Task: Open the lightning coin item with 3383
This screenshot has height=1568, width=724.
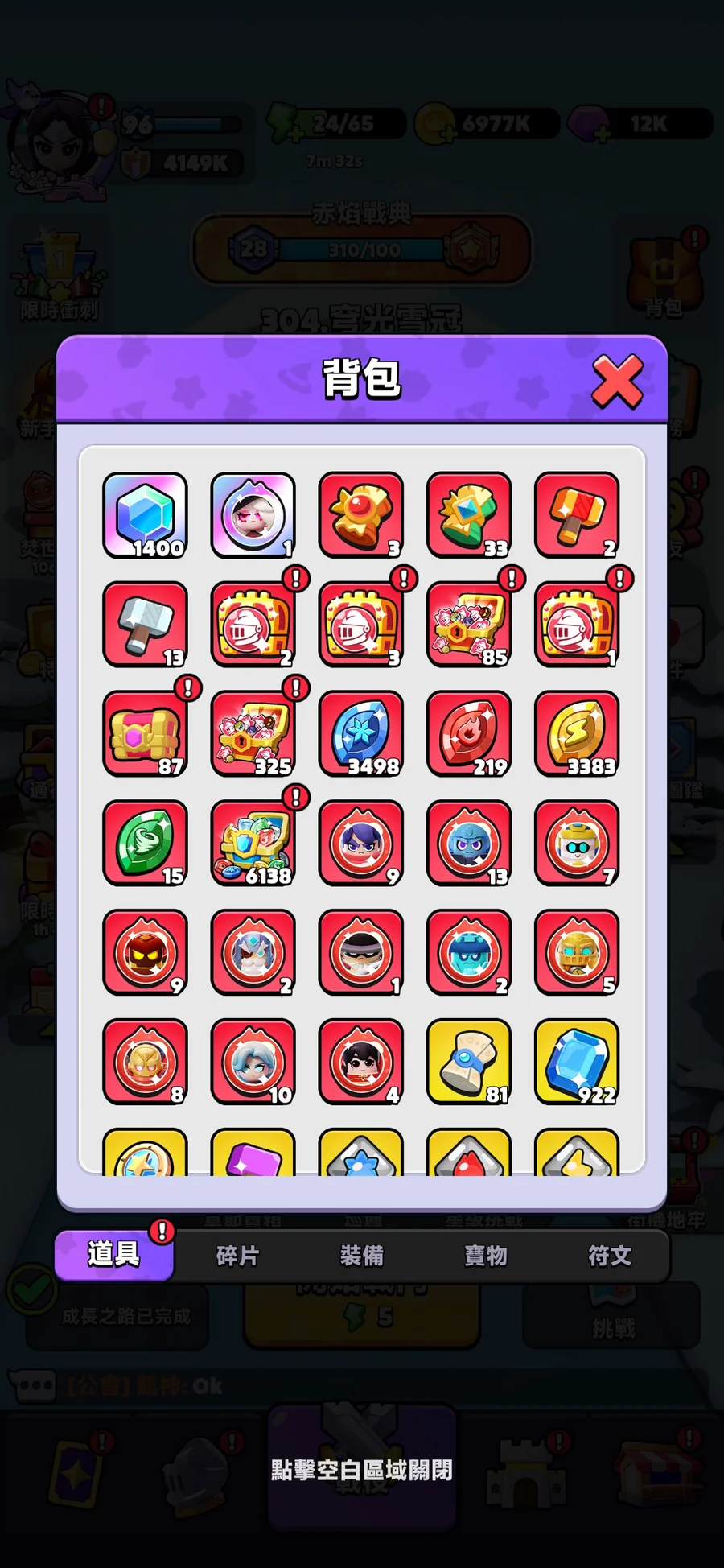Action: tap(577, 734)
